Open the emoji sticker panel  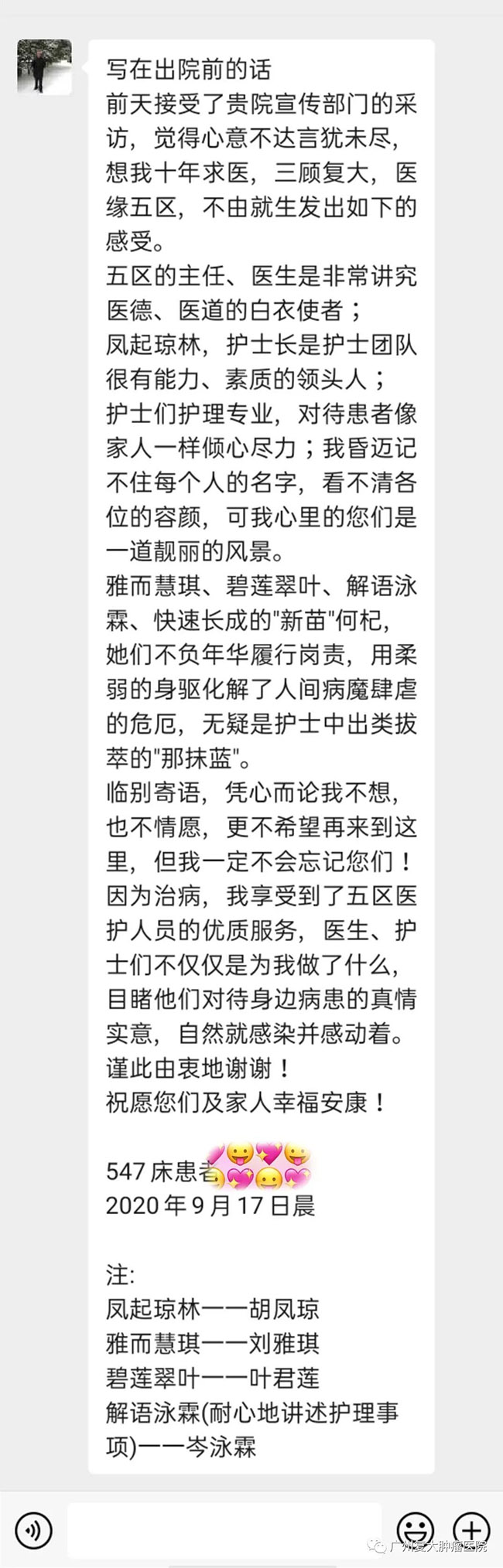(x=415, y=1529)
